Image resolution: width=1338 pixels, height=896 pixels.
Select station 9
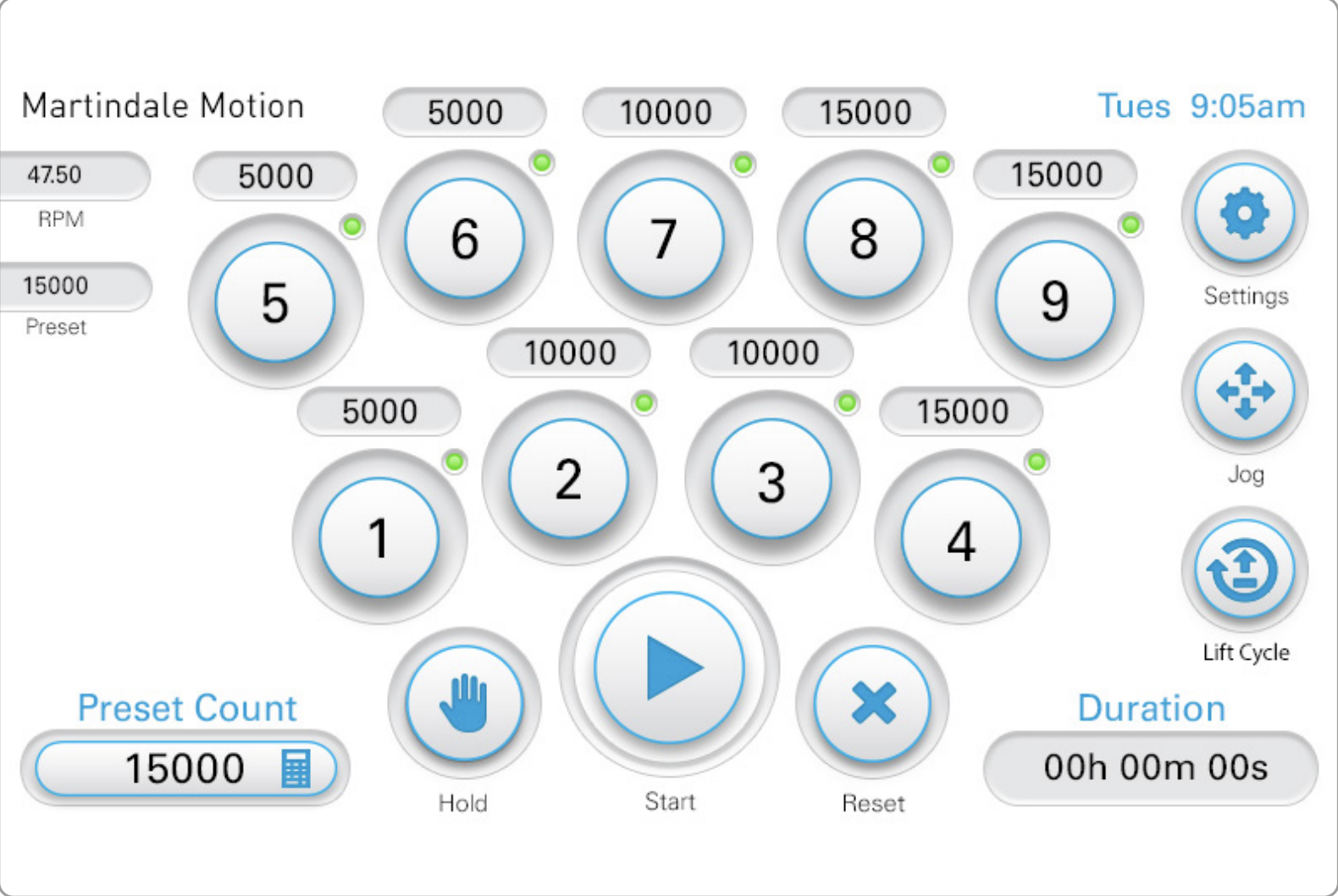click(x=1055, y=301)
